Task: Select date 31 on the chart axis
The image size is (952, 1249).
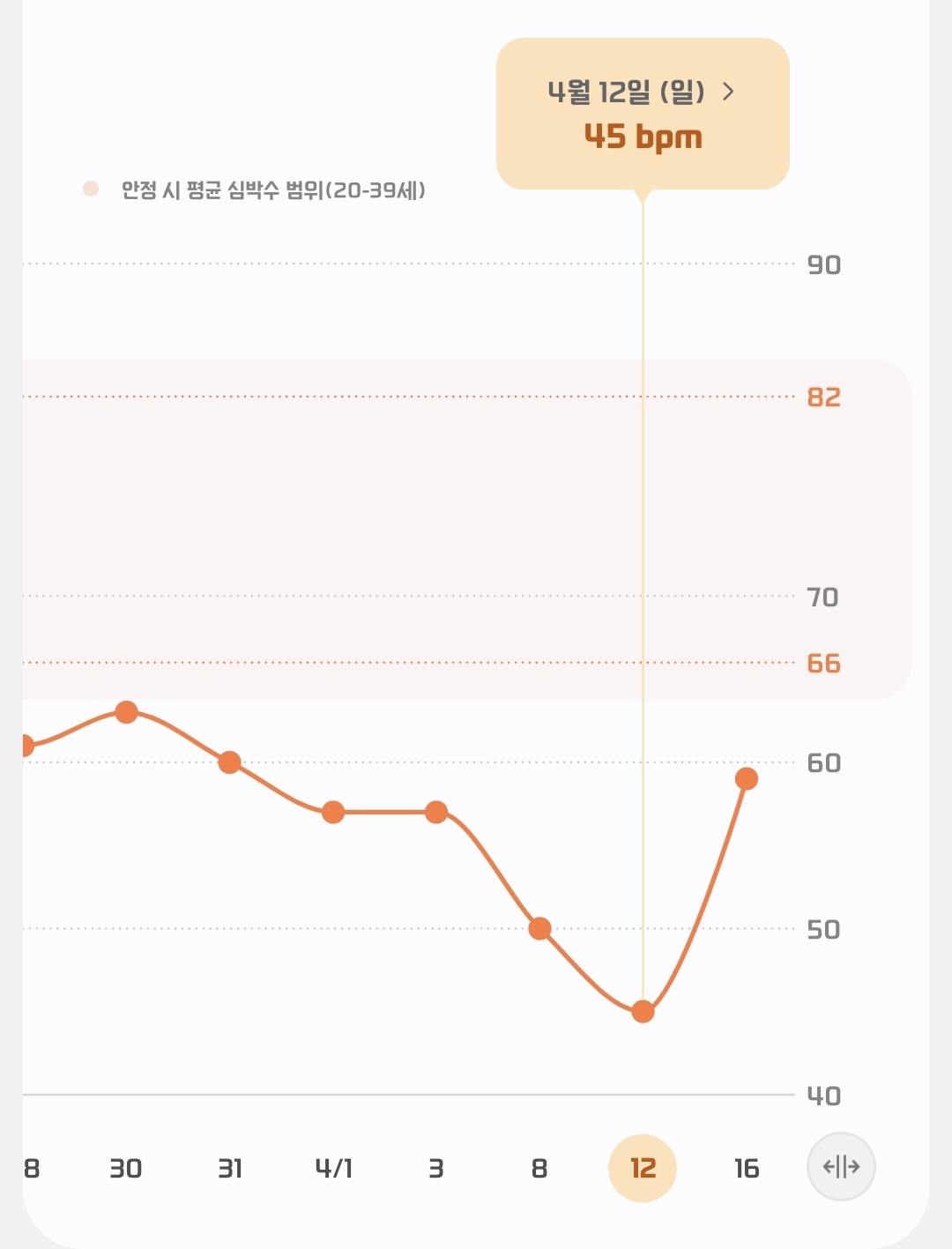Action: pyautogui.click(x=230, y=1169)
